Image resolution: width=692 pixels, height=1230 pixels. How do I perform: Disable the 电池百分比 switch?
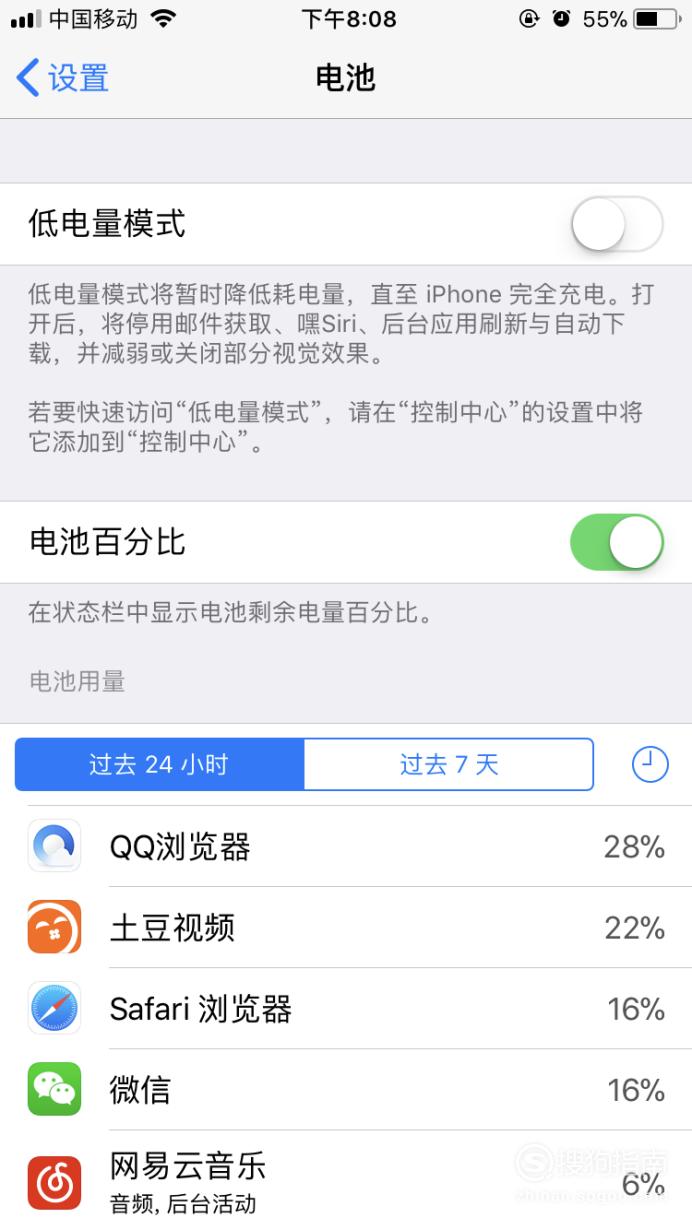pos(616,542)
